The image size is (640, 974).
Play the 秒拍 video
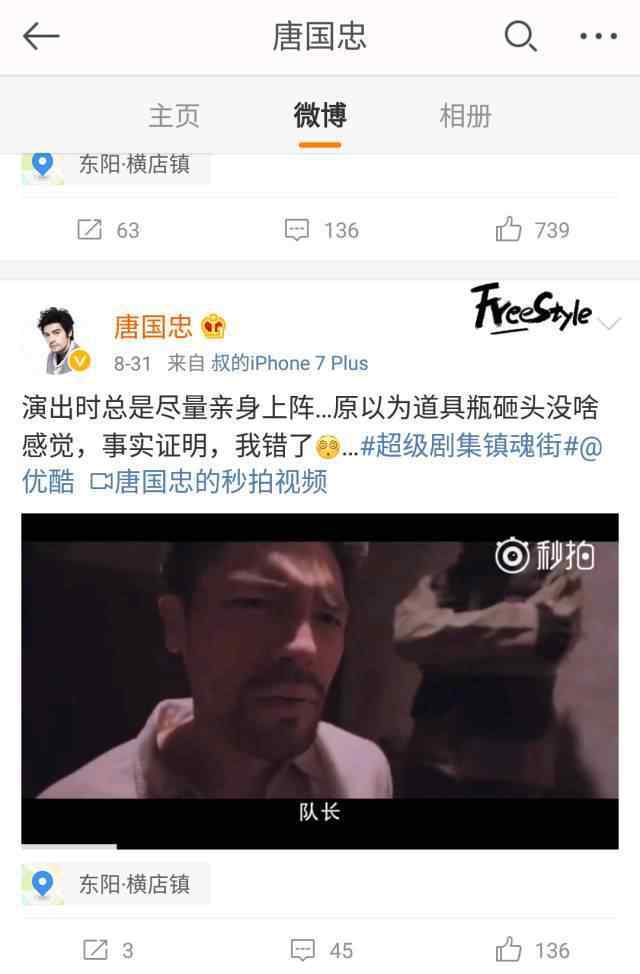click(320, 680)
